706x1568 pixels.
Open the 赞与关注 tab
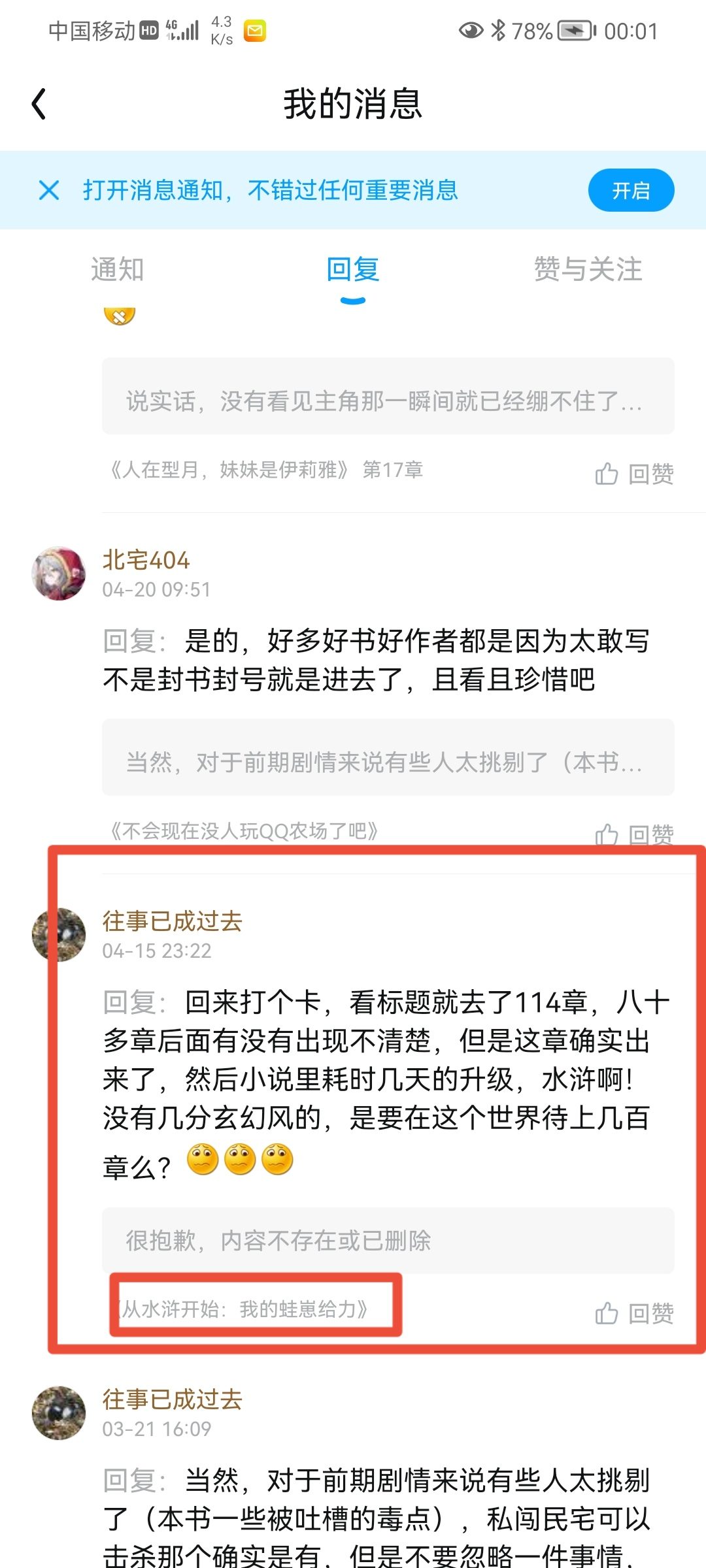588,269
